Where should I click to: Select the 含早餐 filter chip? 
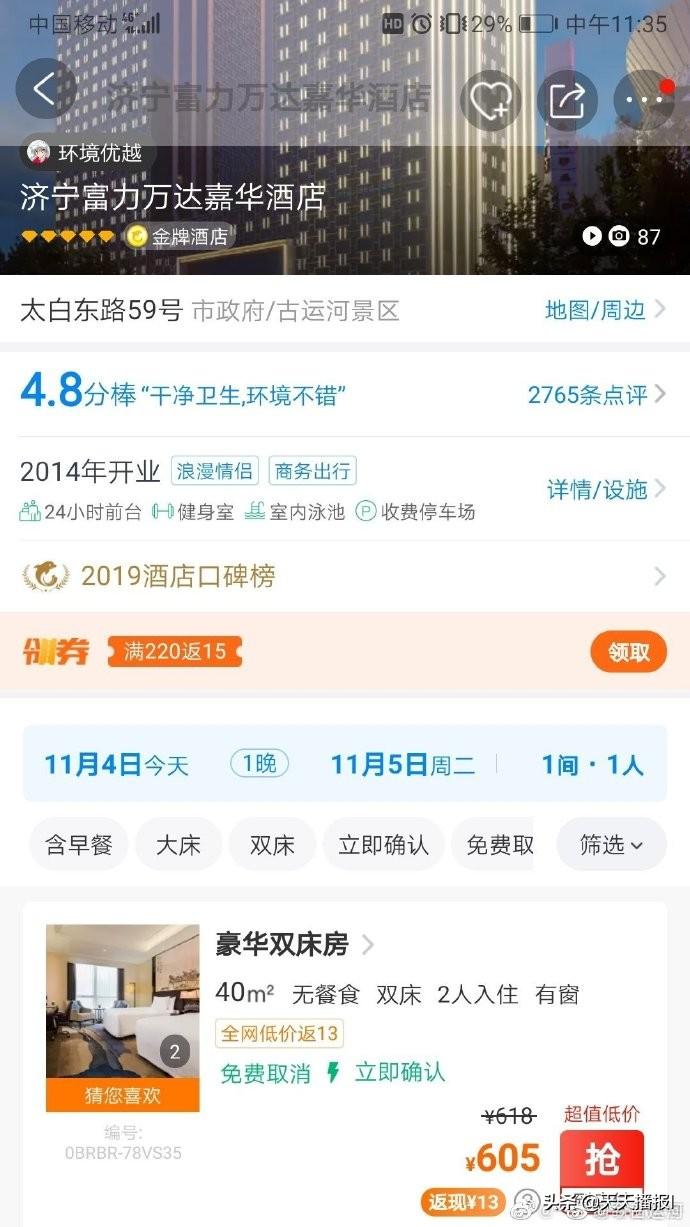click(x=77, y=844)
